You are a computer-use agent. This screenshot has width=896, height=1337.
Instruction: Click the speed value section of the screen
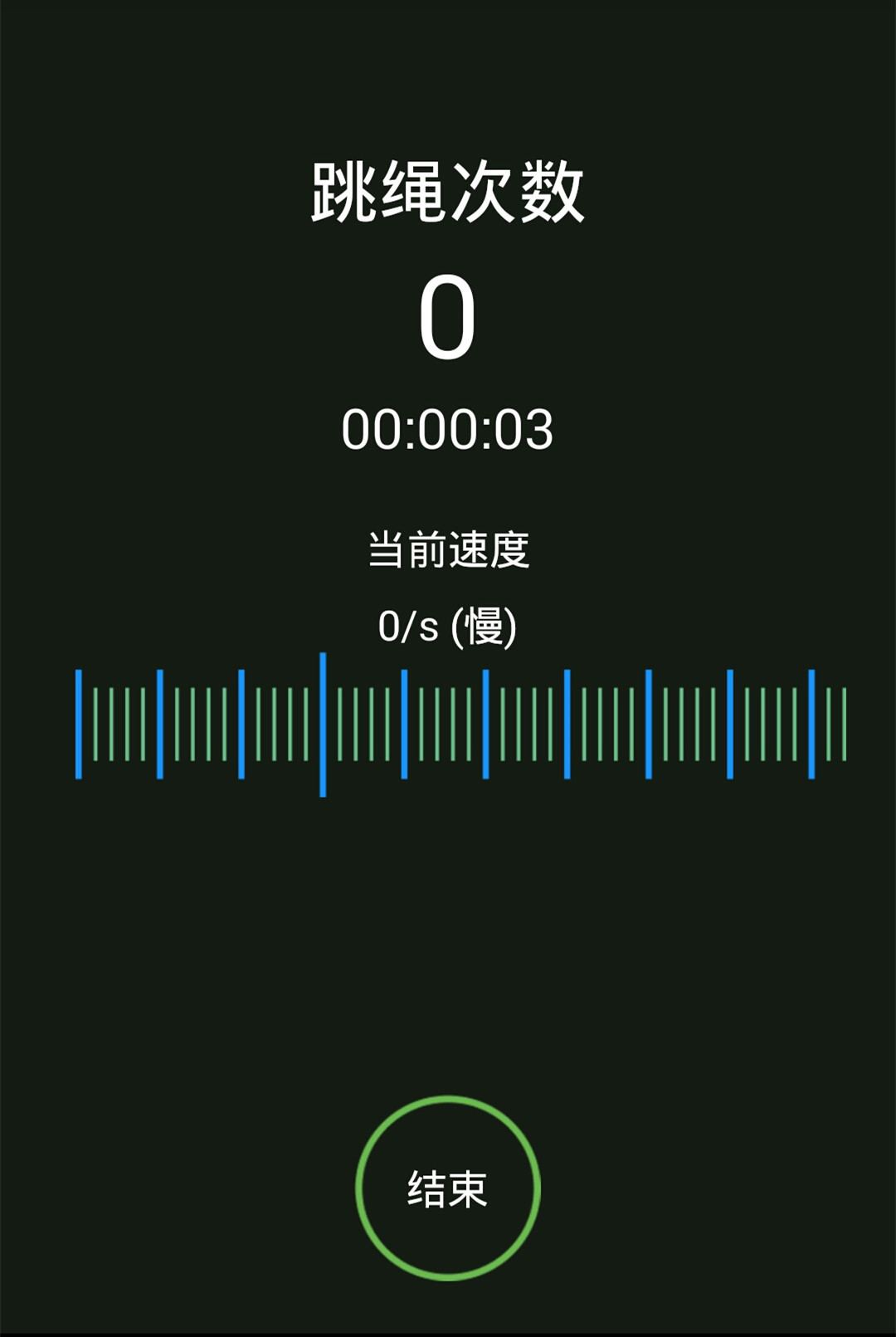point(448,628)
